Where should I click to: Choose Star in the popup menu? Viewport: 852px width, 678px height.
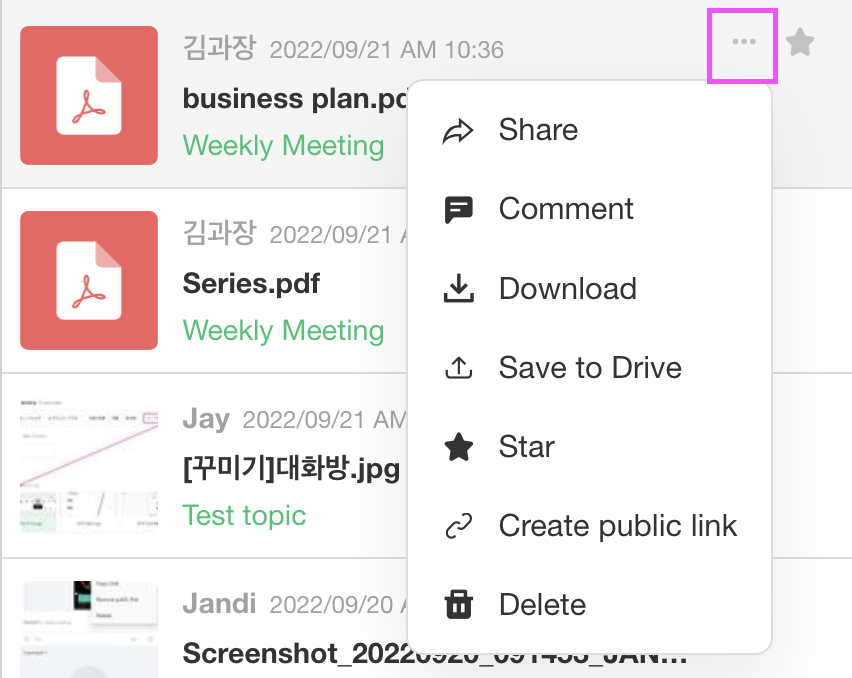coord(526,447)
